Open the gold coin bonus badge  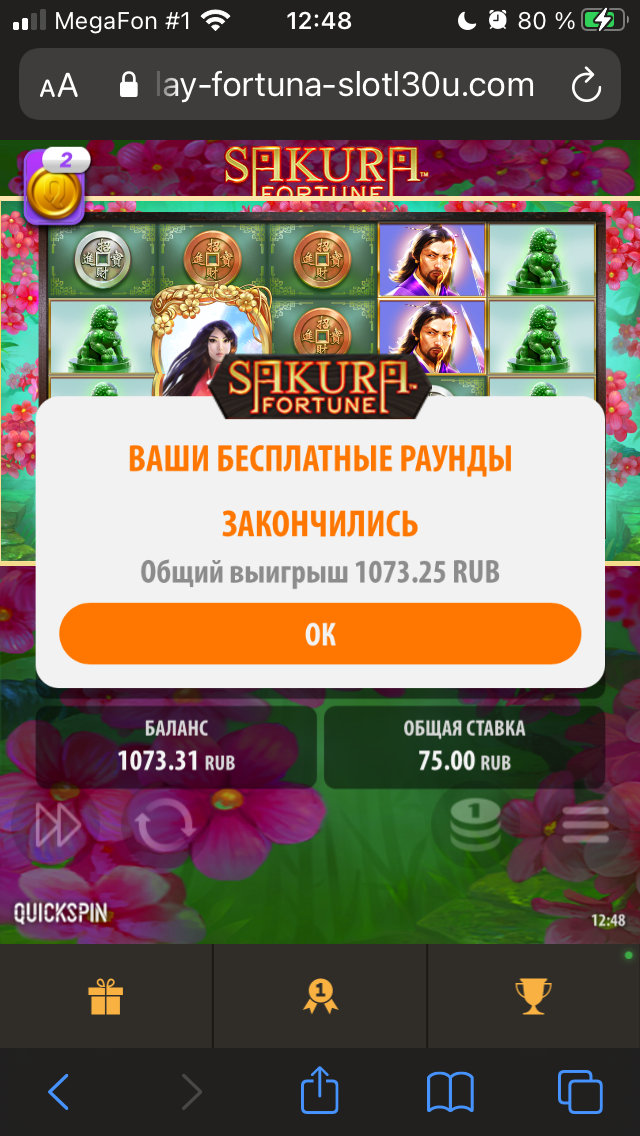[x=52, y=188]
